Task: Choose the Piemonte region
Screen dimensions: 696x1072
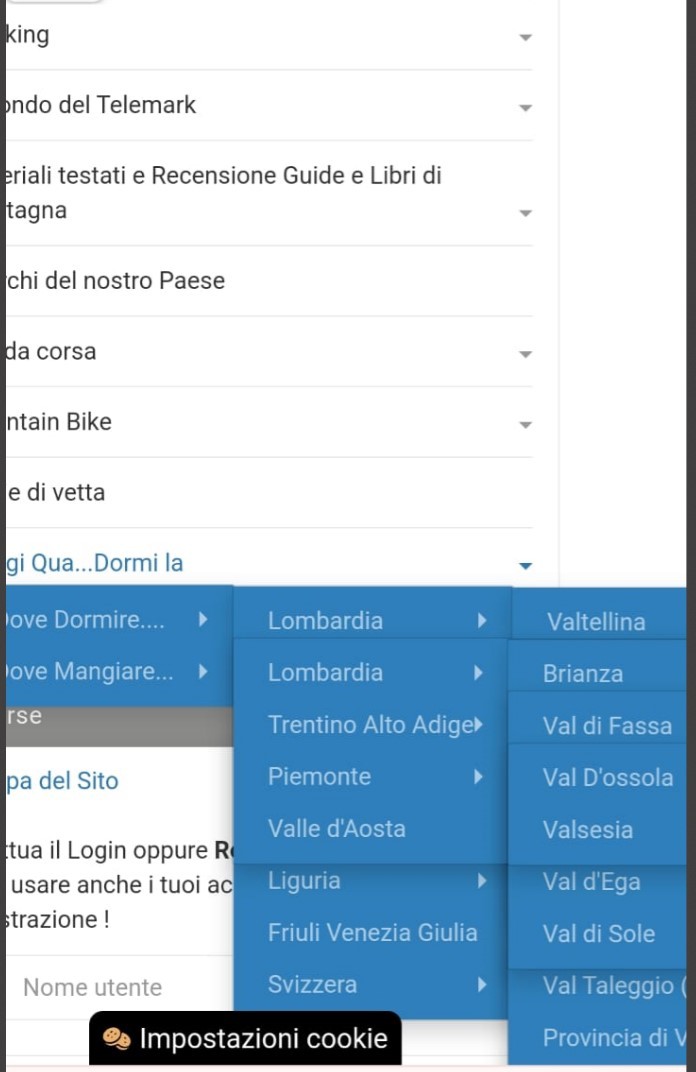Action: [x=320, y=776]
